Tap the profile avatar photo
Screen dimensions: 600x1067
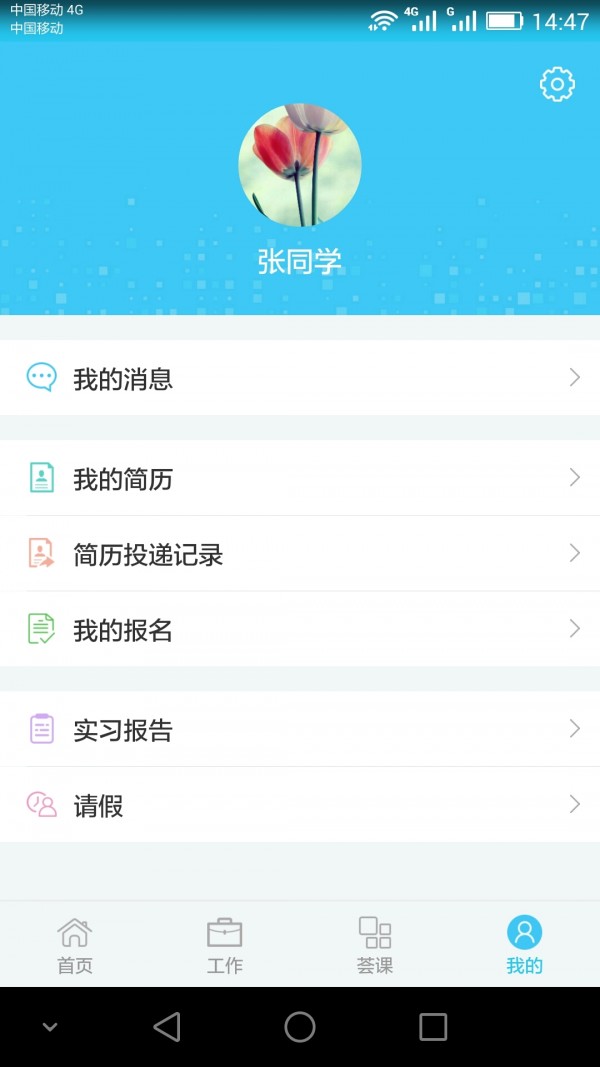tap(300, 165)
